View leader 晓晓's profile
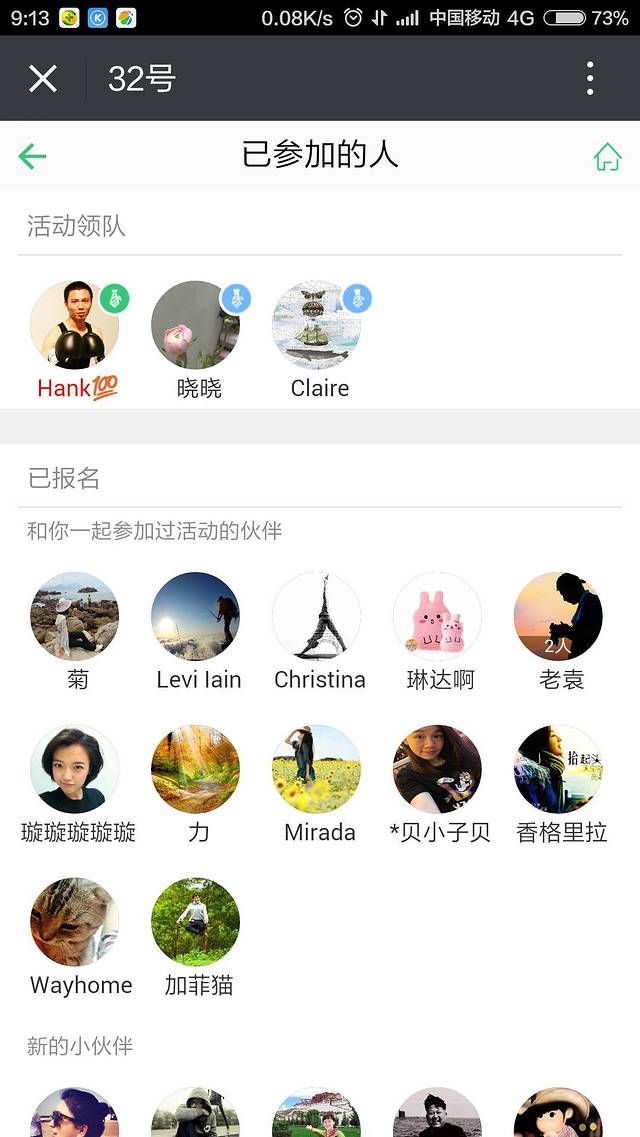640x1137 pixels. [x=196, y=326]
